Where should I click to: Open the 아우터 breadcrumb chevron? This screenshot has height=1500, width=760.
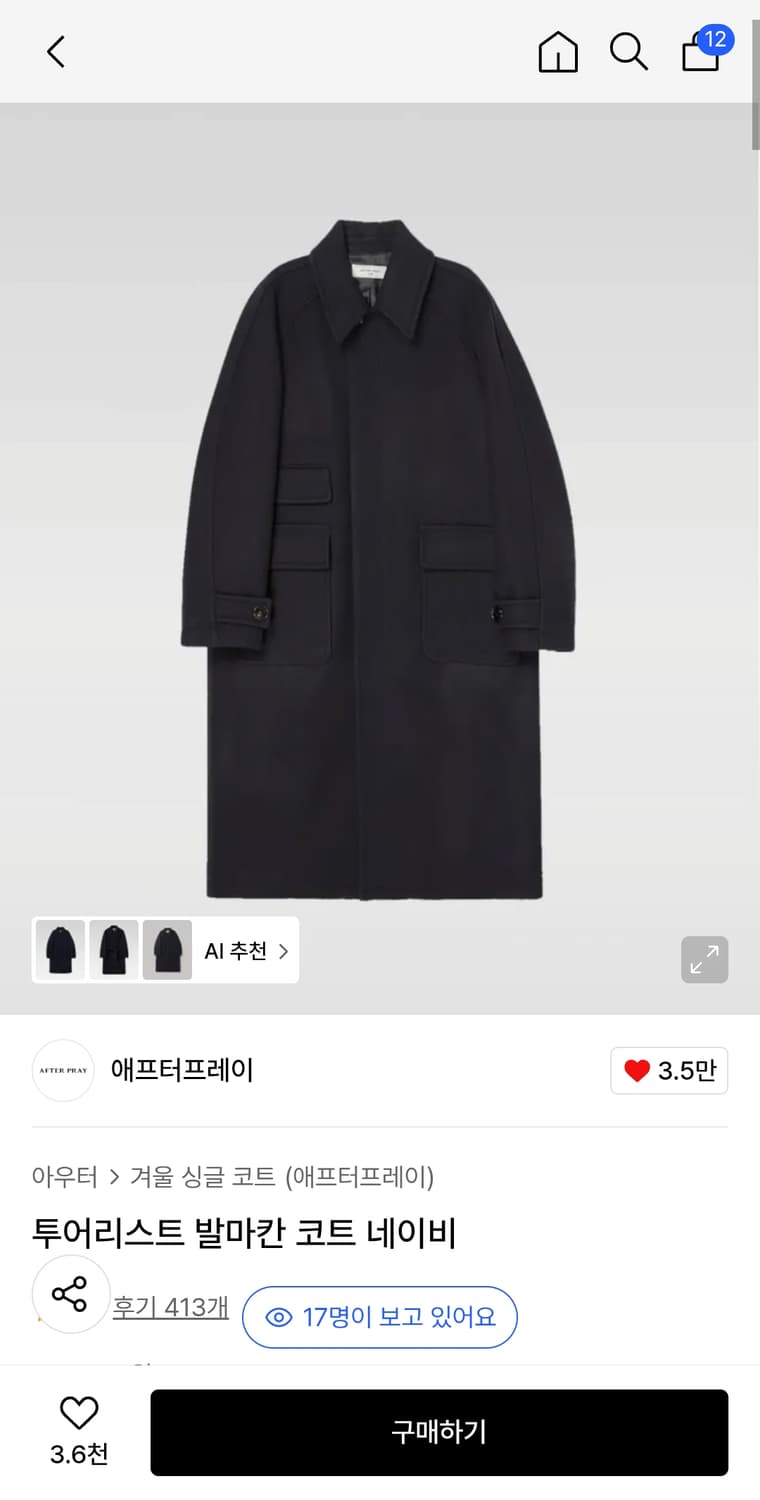coord(110,1178)
